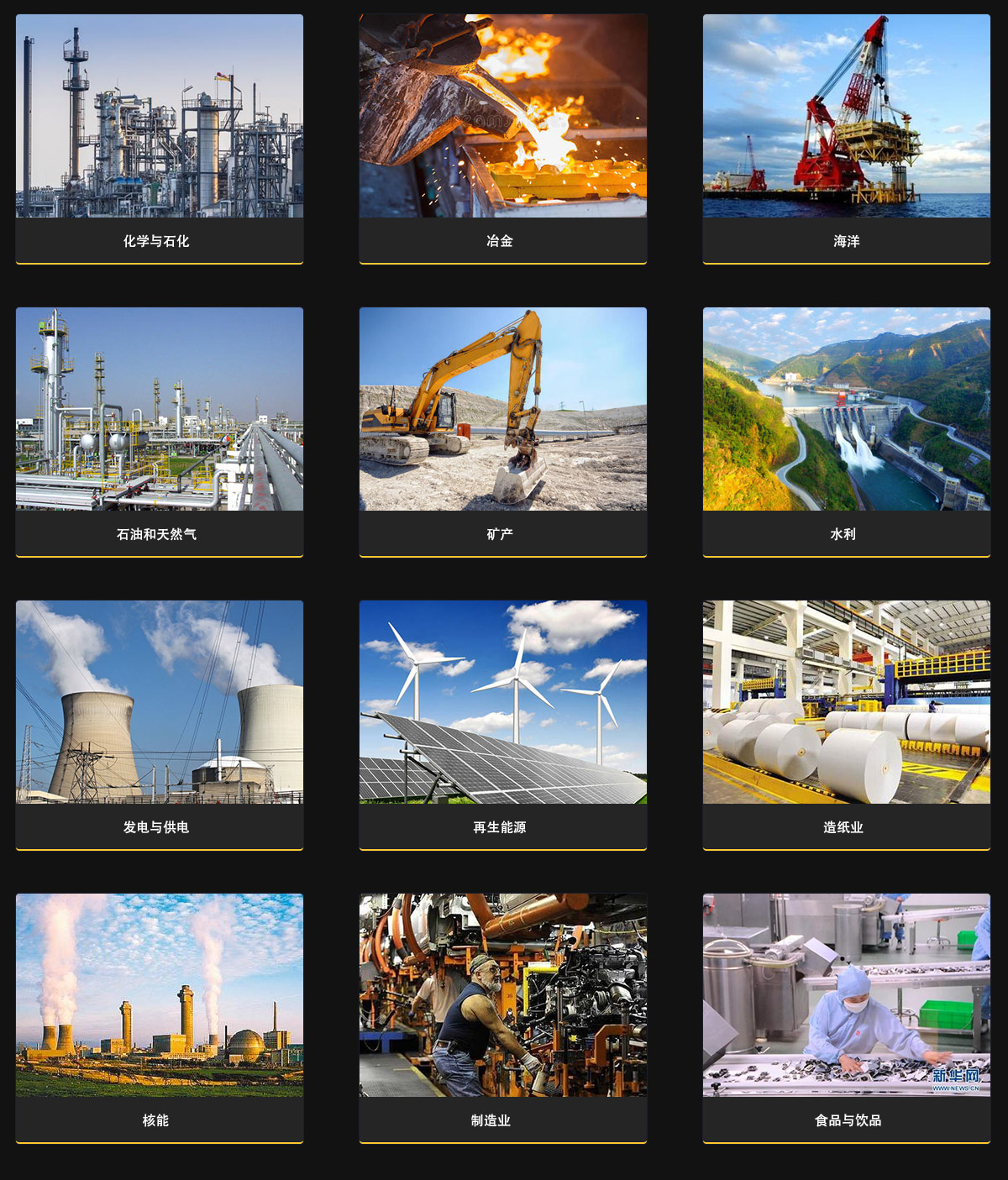Open the 石油和天然气 card
This screenshot has height=1180, width=1008.
click(x=160, y=432)
